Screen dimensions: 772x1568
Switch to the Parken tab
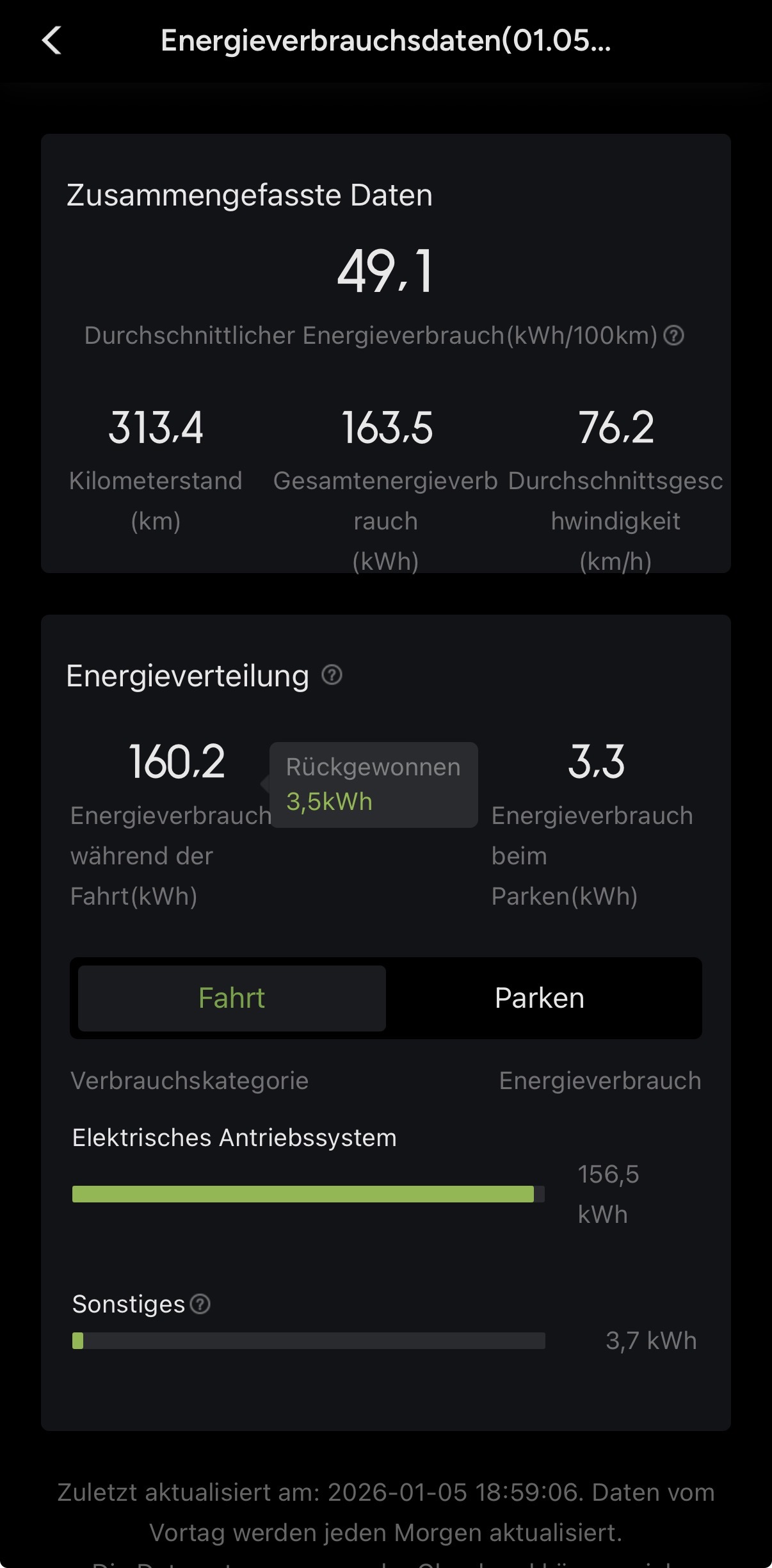[540, 998]
